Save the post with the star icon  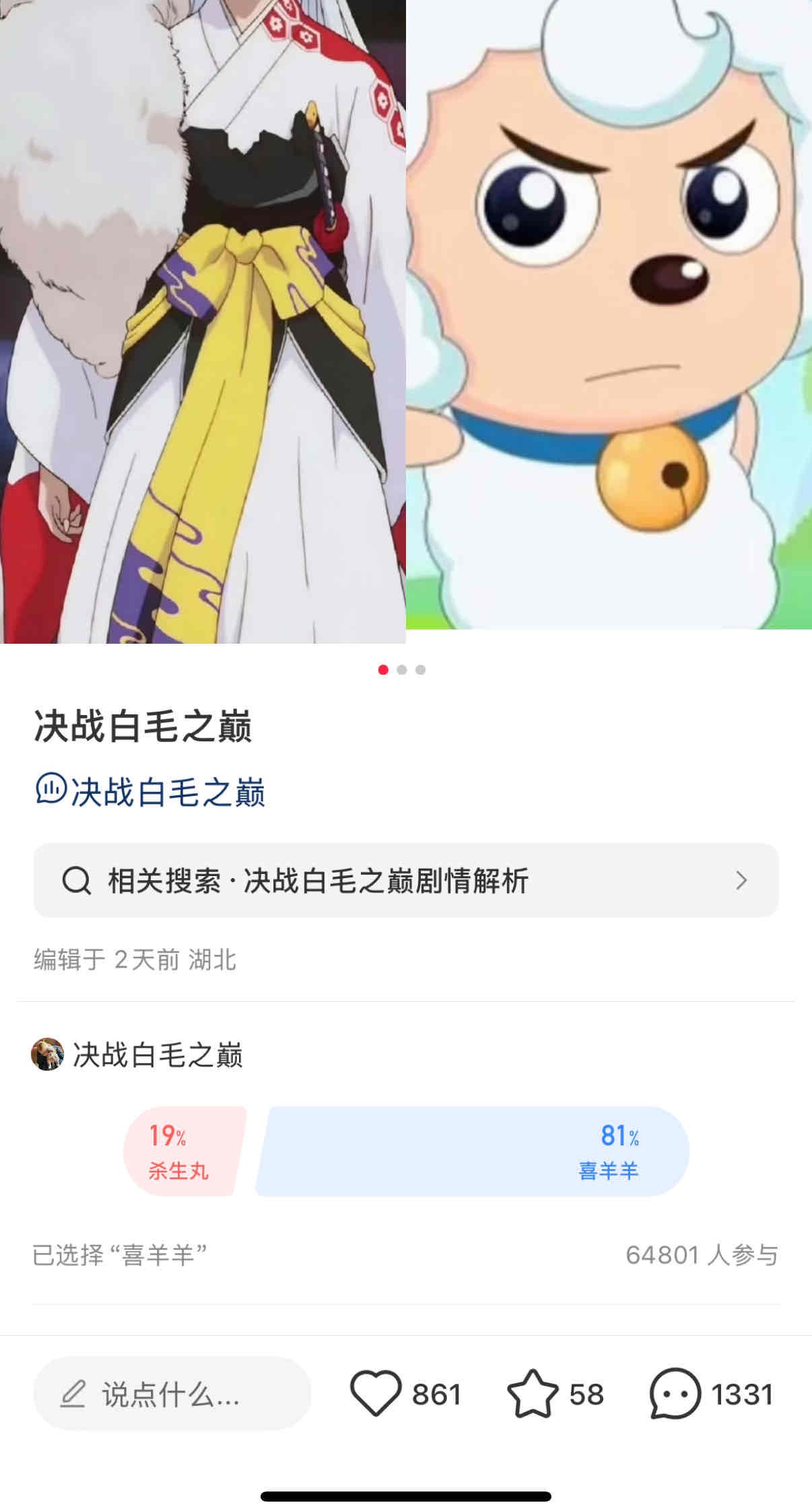pyautogui.click(x=532, y=1393)
